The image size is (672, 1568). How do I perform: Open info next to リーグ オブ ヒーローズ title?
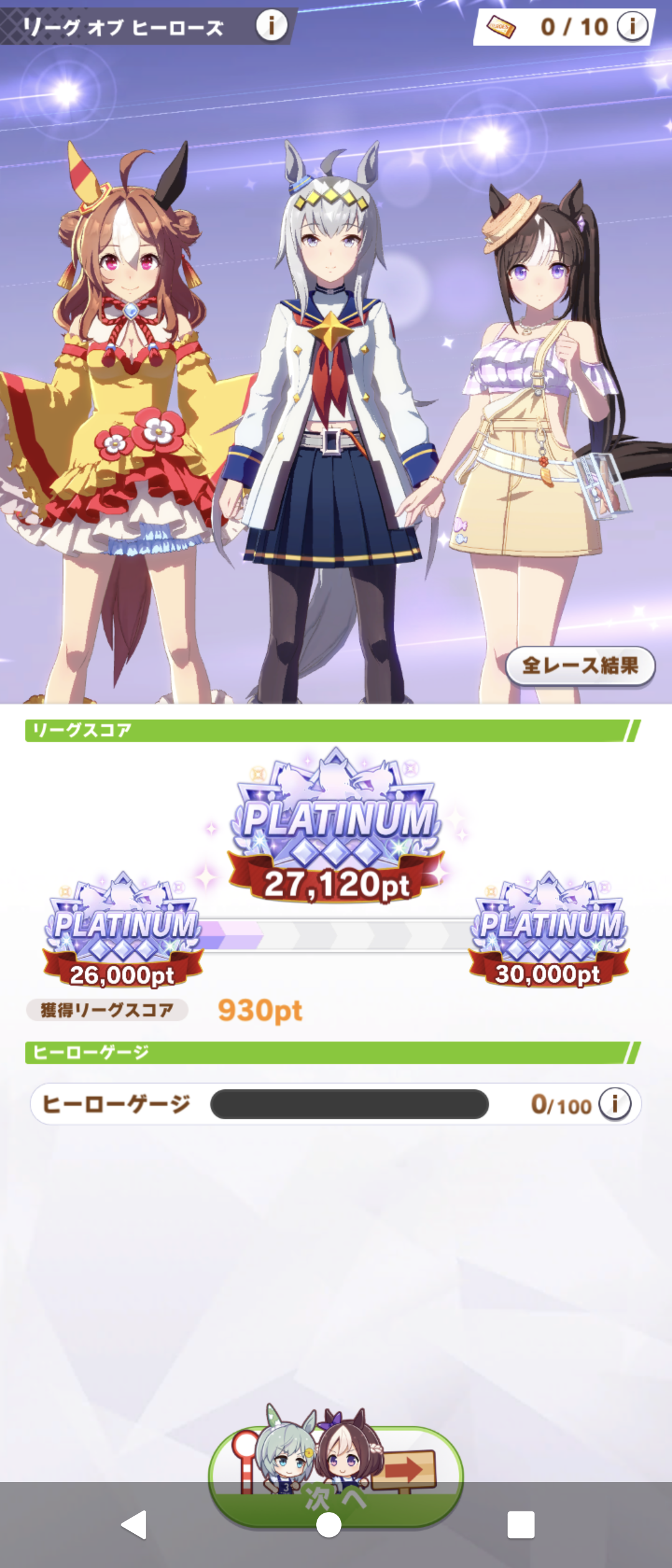coord(272,26)
